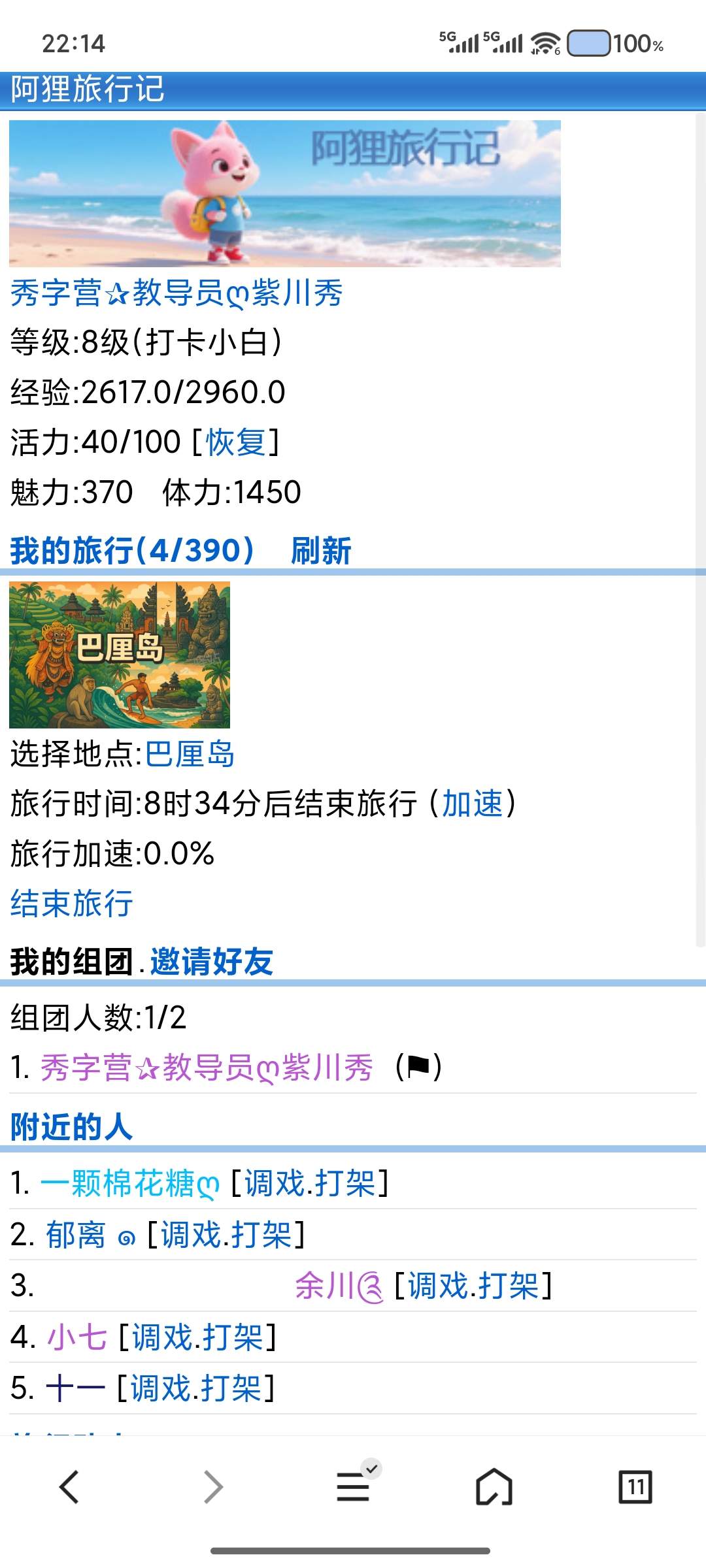706x1568 pixels.
Task: Tap 调戏 next to 一颗棉花糖
Action: point(275,1183)
